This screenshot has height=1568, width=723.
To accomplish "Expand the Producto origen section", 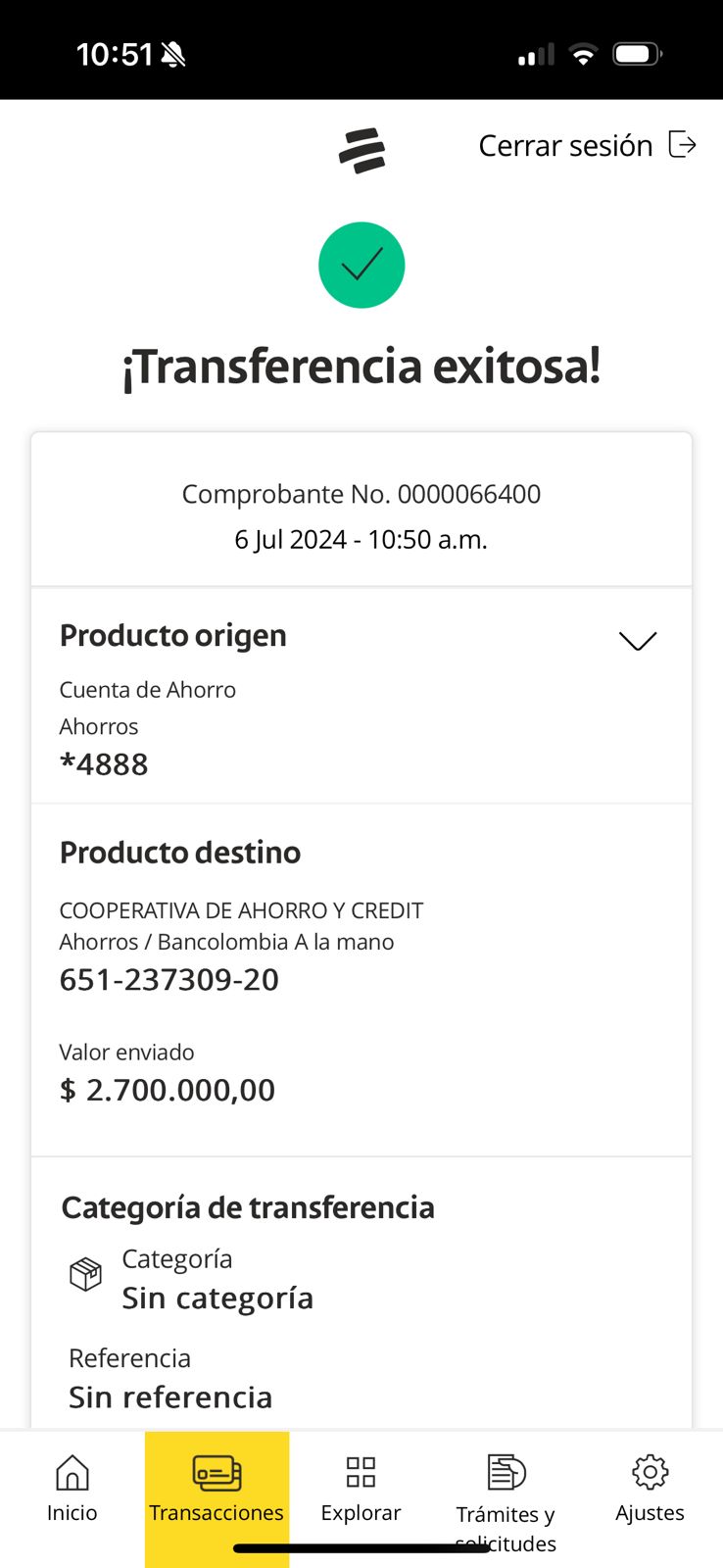I will pos(637,641).
